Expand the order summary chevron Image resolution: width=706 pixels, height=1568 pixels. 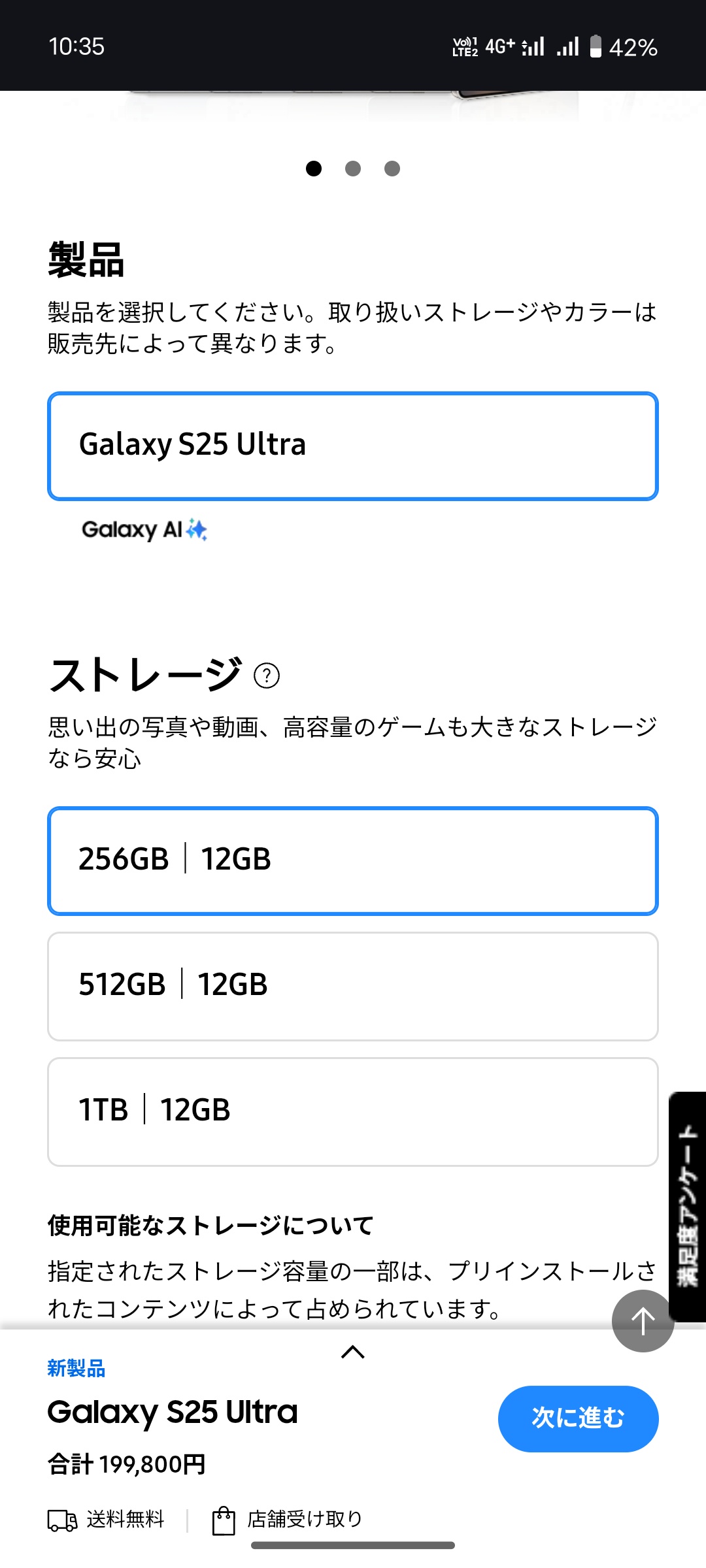(353, 1352)
